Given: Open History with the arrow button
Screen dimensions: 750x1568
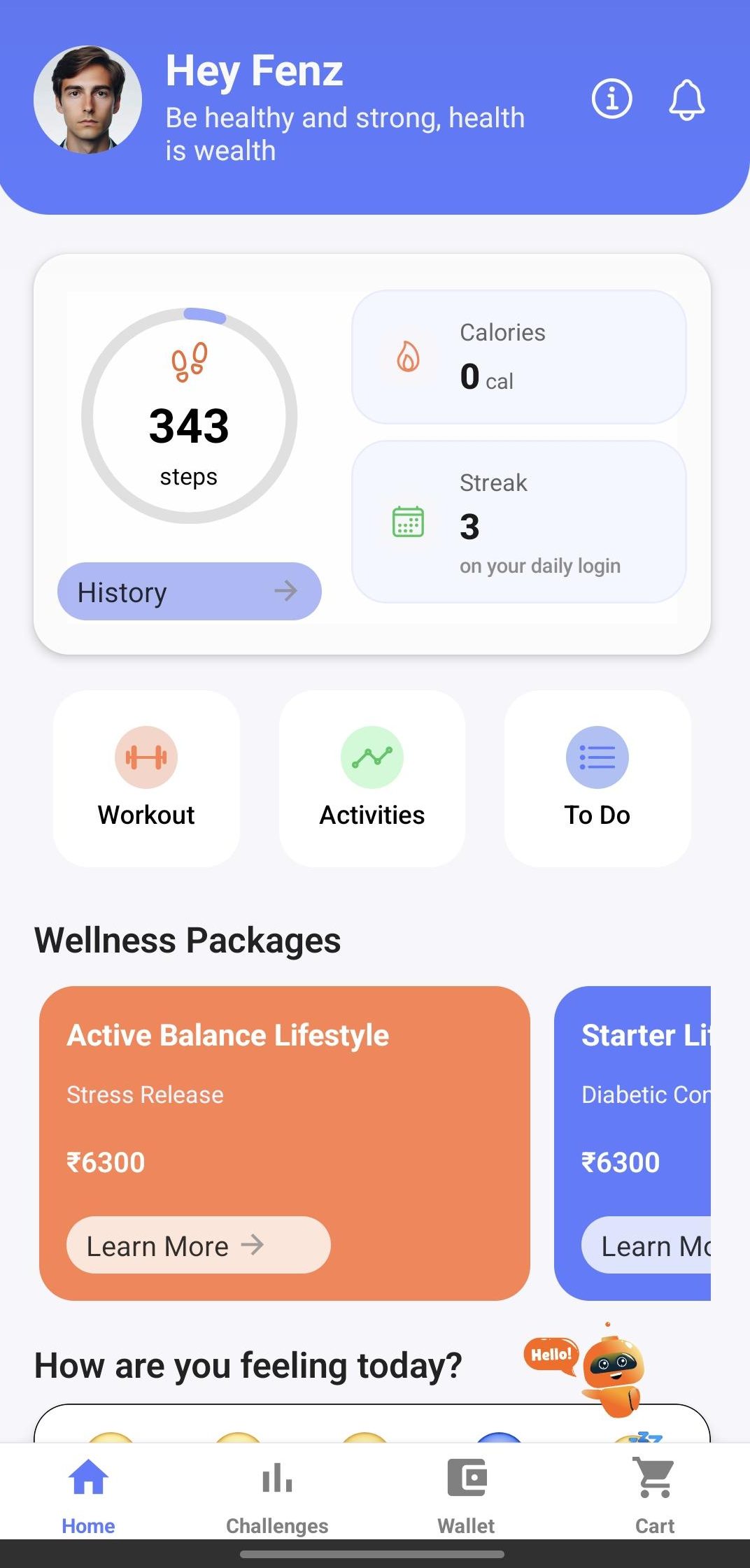Looking at the screenshot, I should click(187, 591).
